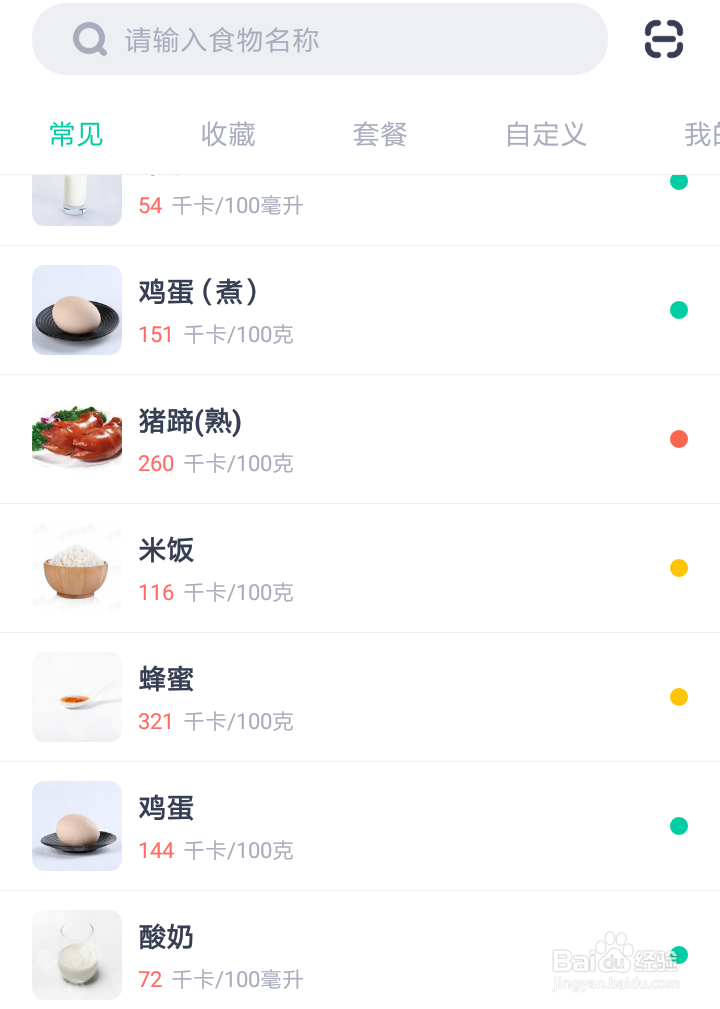This screenshot has width=720, height=1009.
Task: Switch to the 收藏 tab
Action: [x=228, y=134]
